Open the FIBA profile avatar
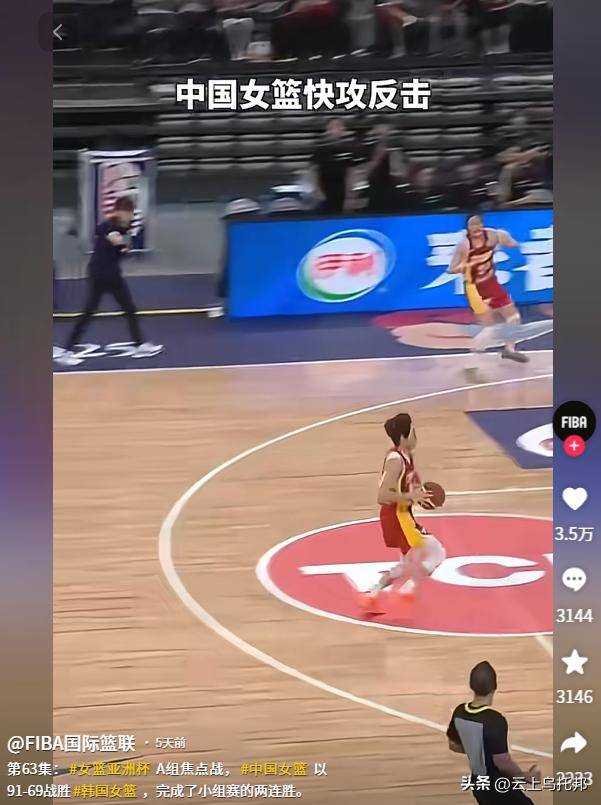Viewport: 601px width, 805px height. pyautogui.click(x=574, y=421)
